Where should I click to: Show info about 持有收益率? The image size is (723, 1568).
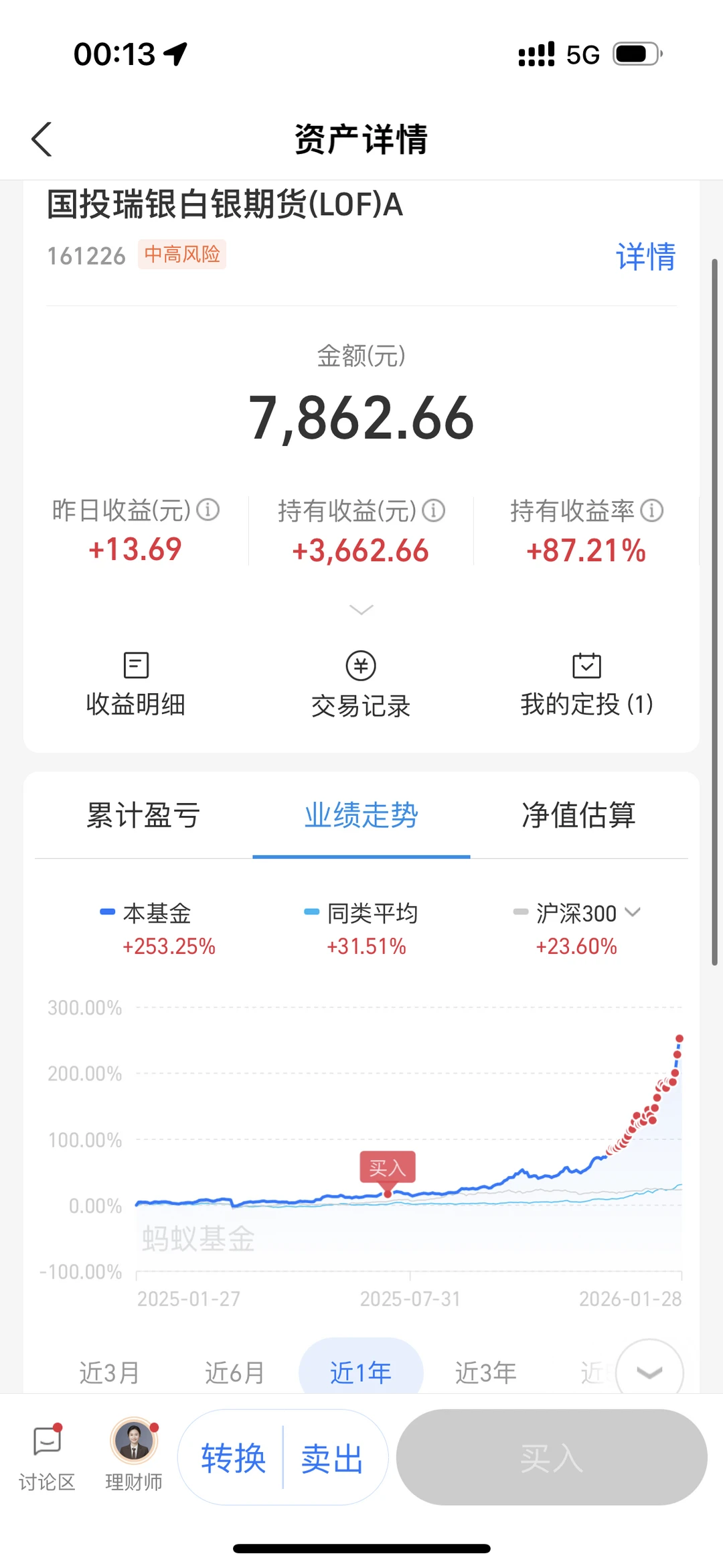[x=652, y=511]
